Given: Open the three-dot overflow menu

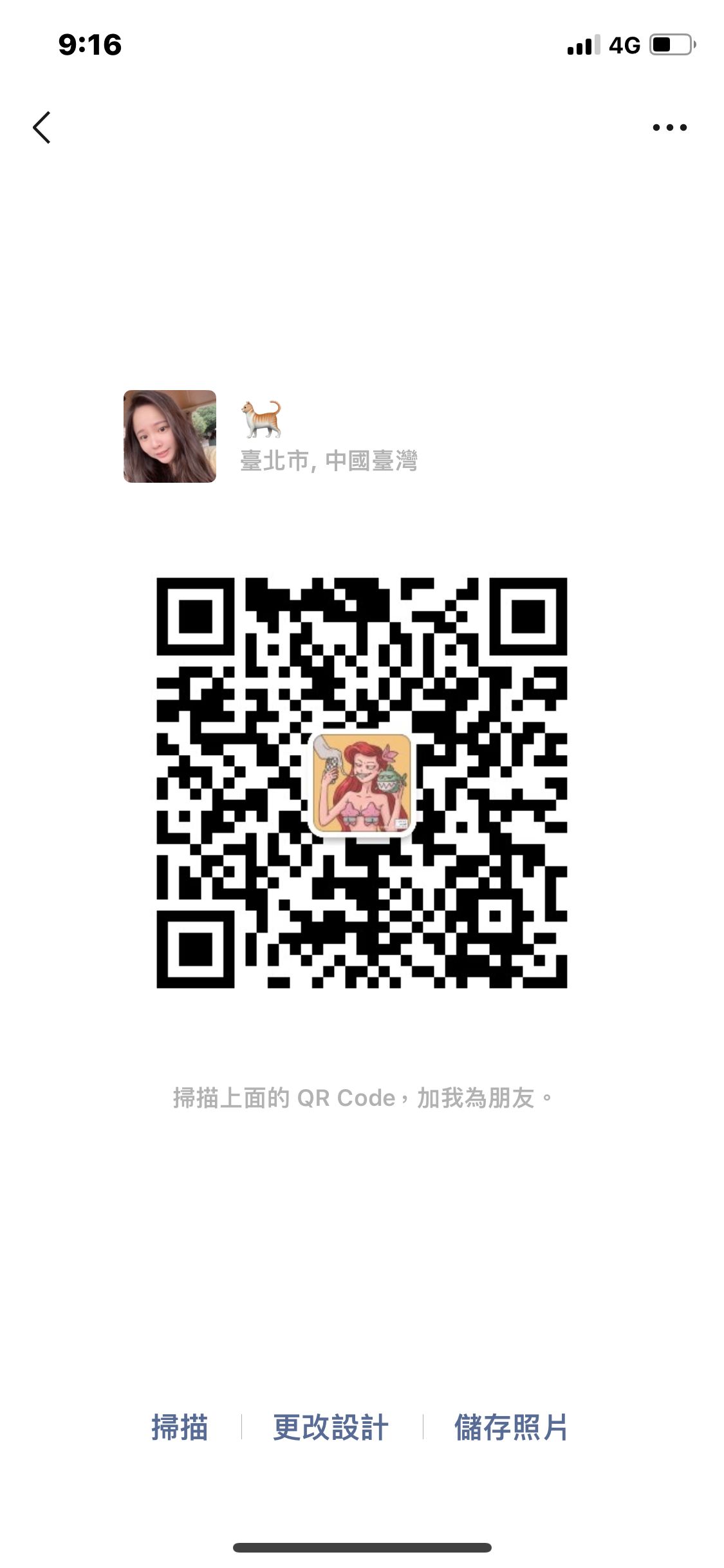Looking at the screenshot, I should click(x=669, y=127).
